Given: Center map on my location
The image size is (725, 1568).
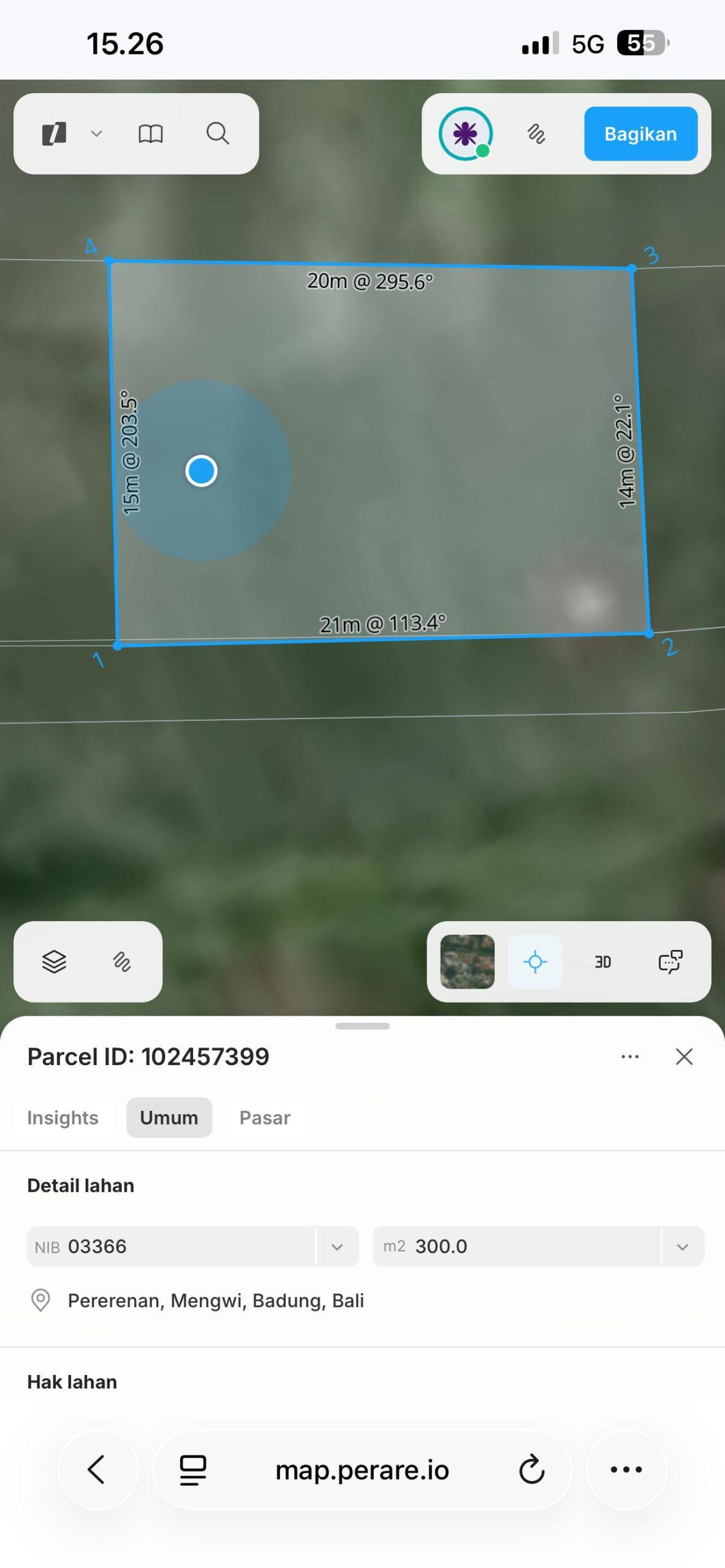Looking at the screenshot, I should click(x=535, y=961).
